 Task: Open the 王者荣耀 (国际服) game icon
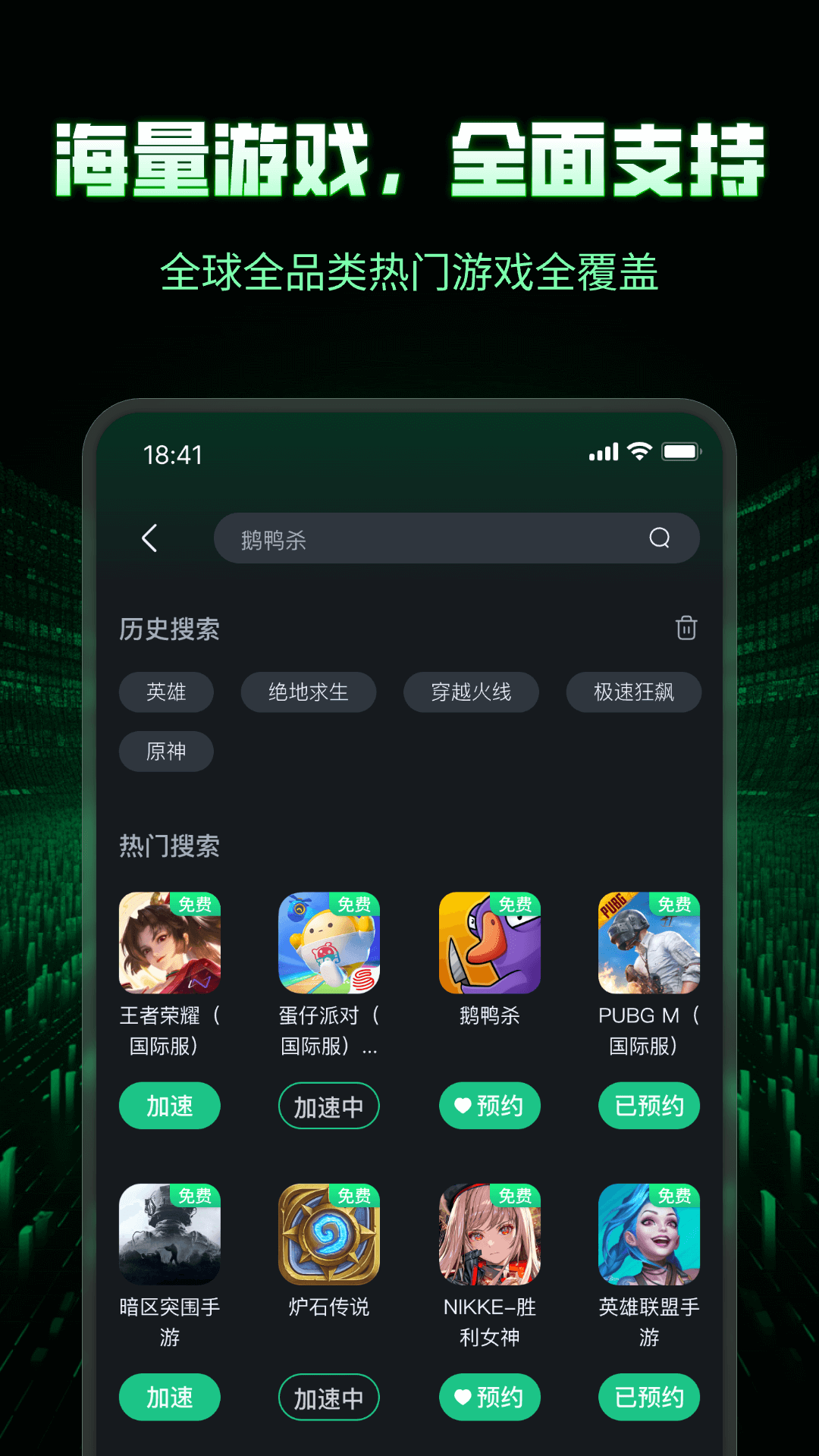(x=169, y=944)
